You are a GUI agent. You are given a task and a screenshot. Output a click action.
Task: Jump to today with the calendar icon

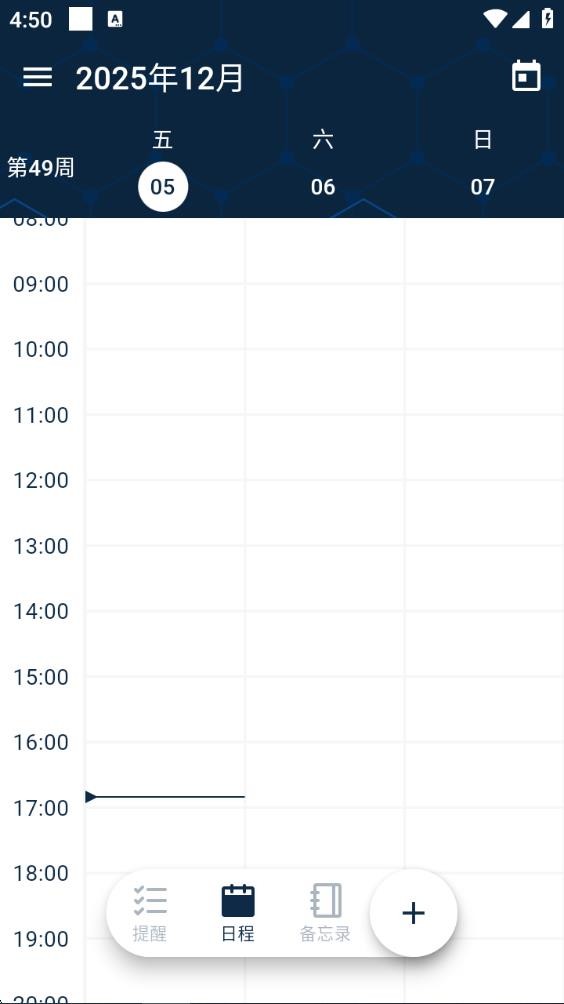click(526, 76)
